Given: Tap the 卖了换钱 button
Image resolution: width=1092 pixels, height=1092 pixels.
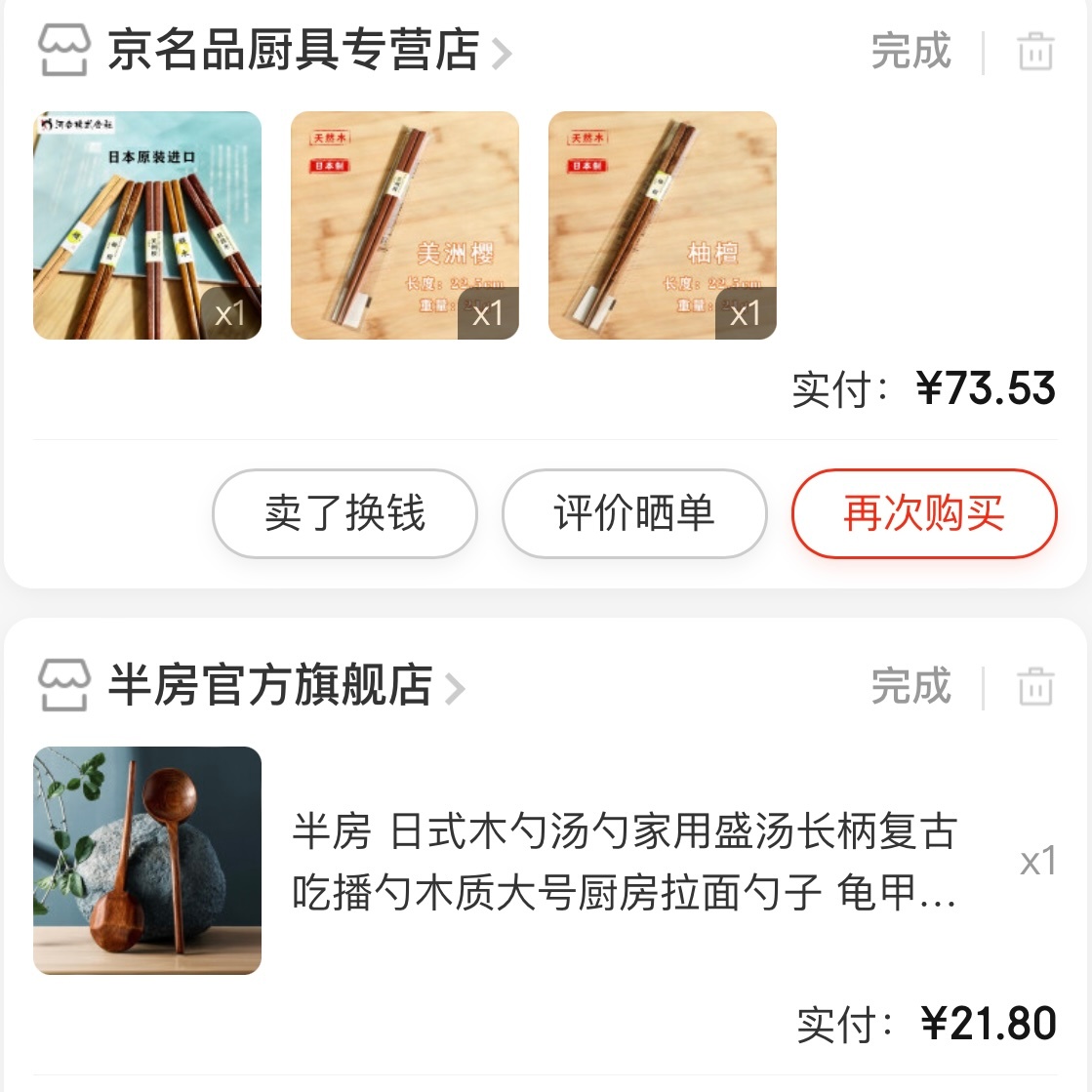Looking at the screenshot, I should pos(344,513).
